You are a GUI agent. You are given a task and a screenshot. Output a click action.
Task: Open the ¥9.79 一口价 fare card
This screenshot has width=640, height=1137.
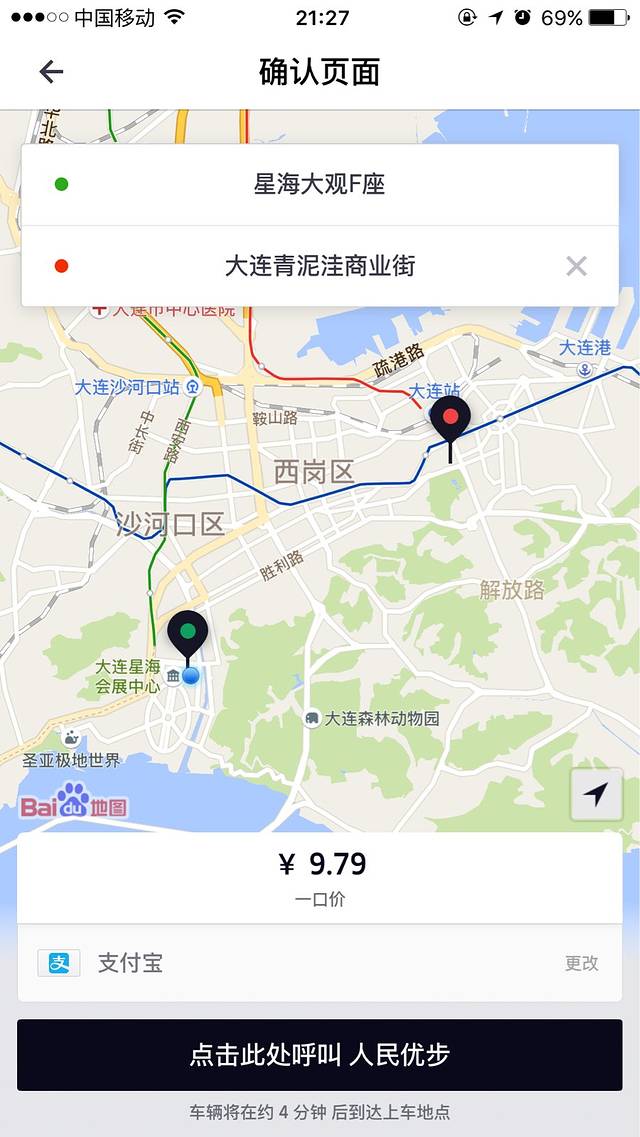coord(320,877)
